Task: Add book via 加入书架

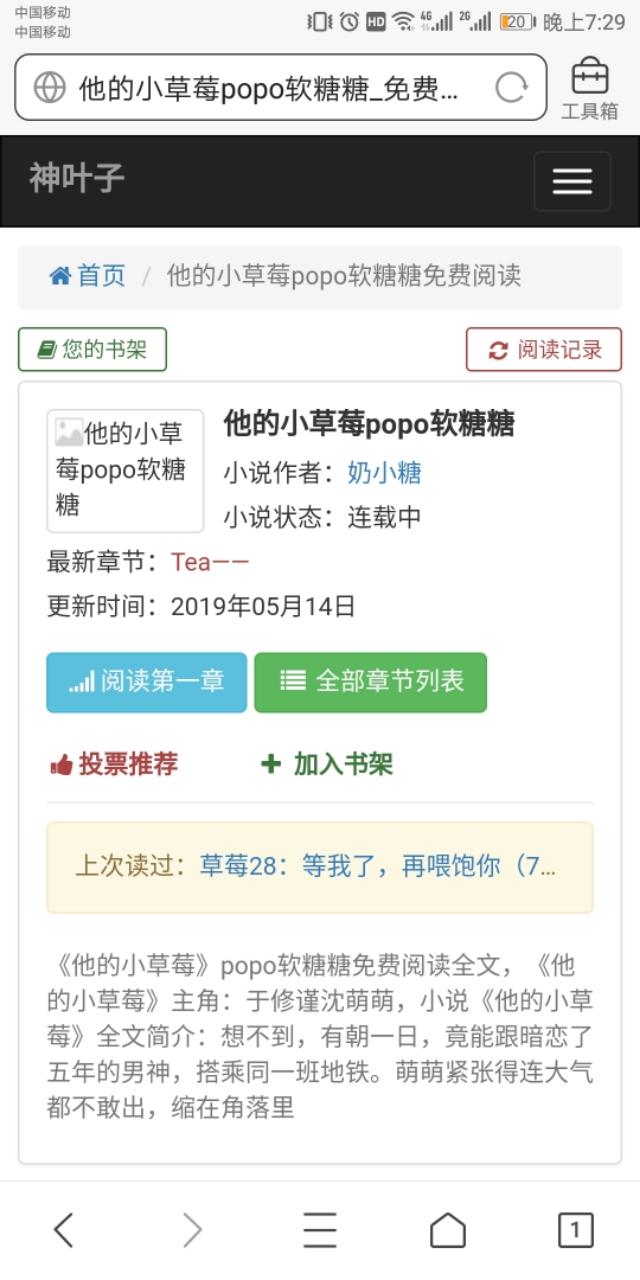Action: (x=326, y=765)
